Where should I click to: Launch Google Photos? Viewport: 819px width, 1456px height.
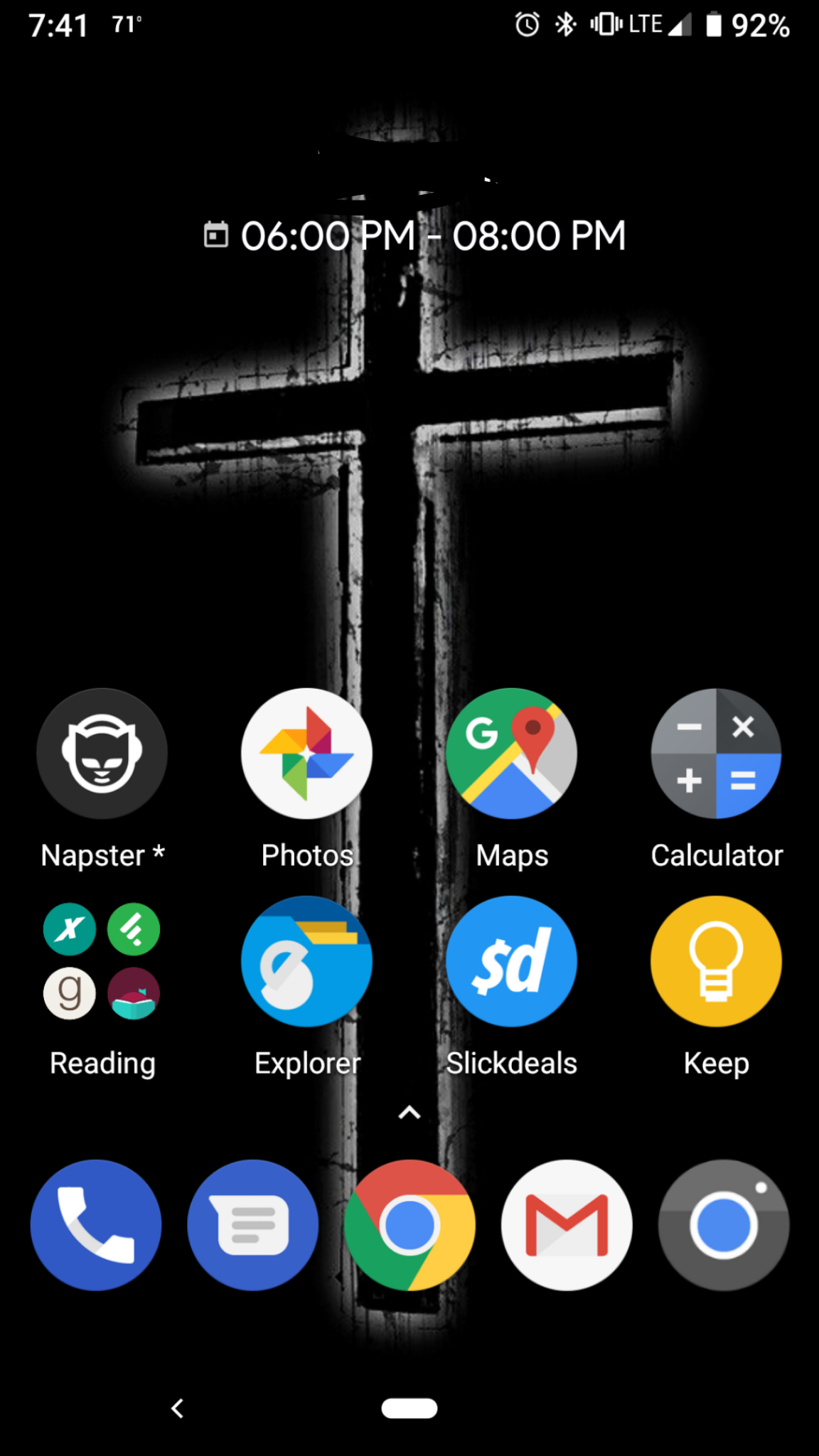point(306,753)
